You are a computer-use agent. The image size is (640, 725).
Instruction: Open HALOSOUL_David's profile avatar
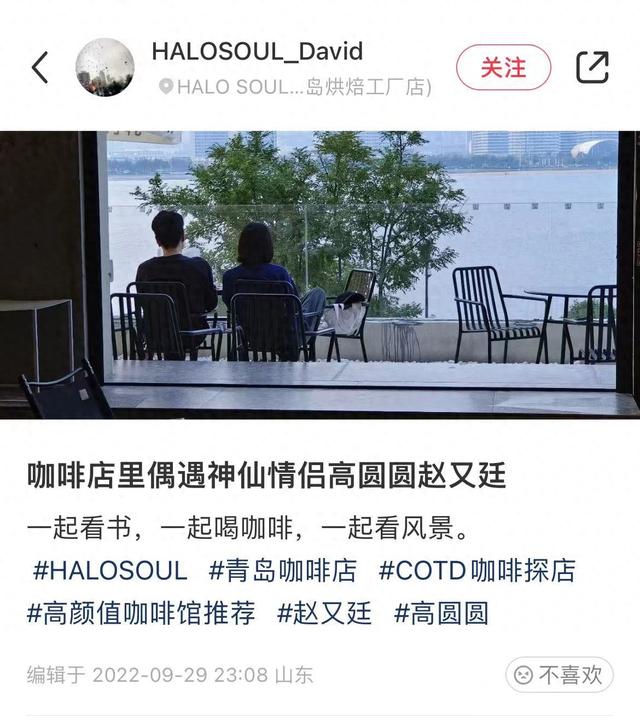(105, 67)
